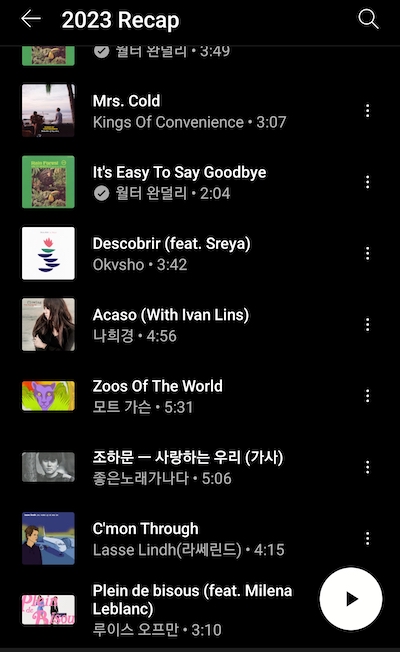400x652 pixels.
Task: Open options for Mrs. Cold
Action: tap(367, 111)
